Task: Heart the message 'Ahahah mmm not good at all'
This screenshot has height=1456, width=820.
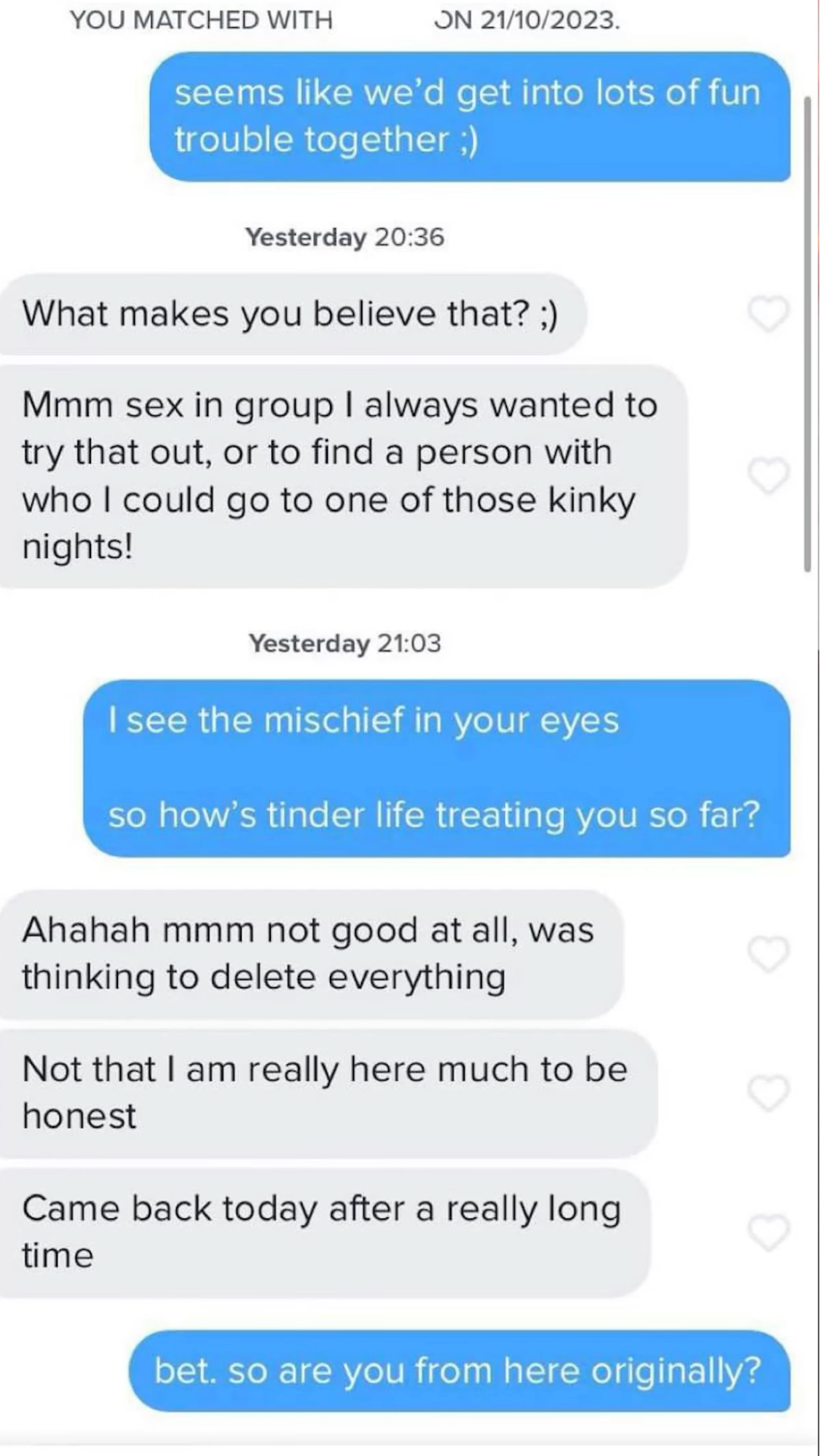Action: (x=768, y=953)
